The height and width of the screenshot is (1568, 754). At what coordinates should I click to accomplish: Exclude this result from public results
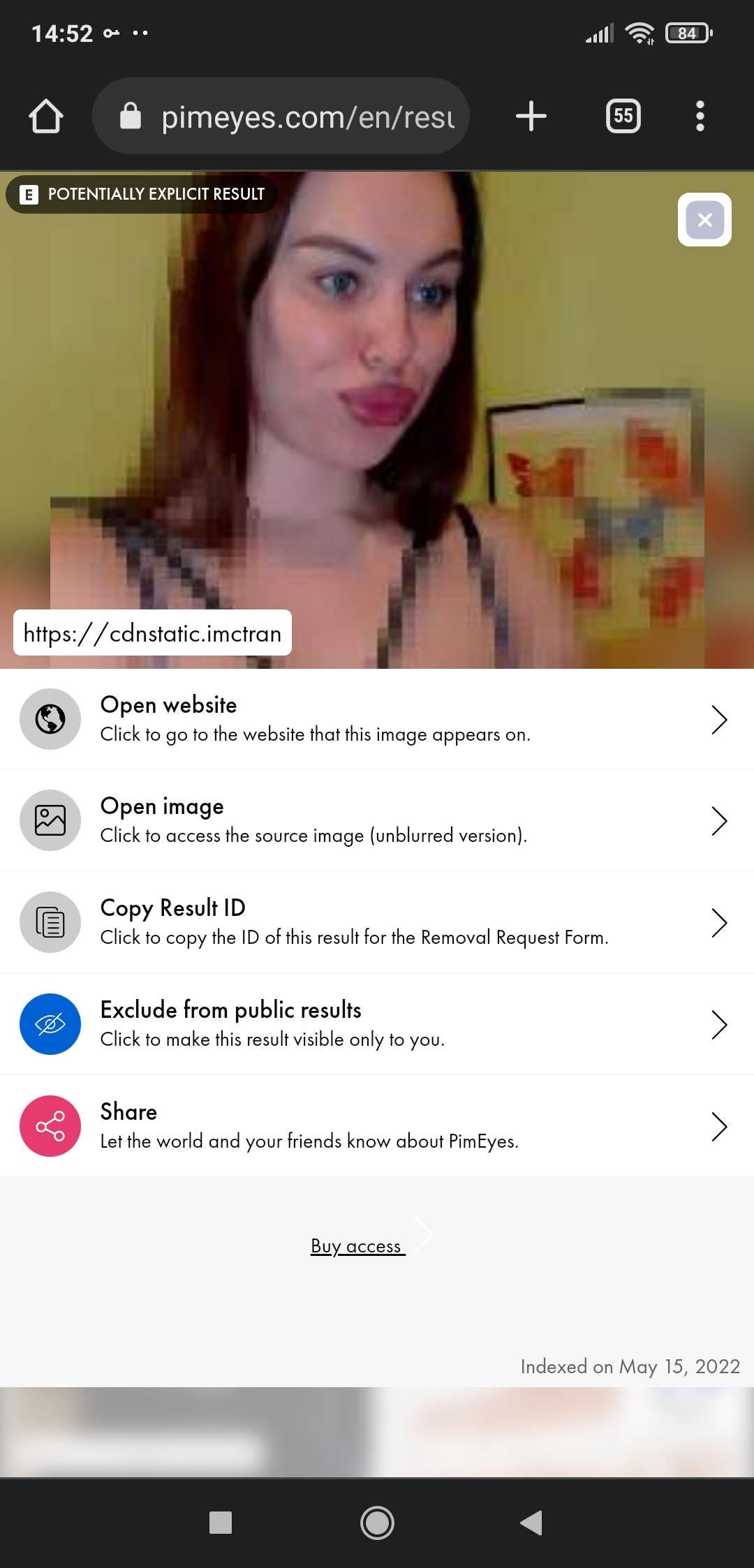pyautogui.click(x=377, y=1024)
